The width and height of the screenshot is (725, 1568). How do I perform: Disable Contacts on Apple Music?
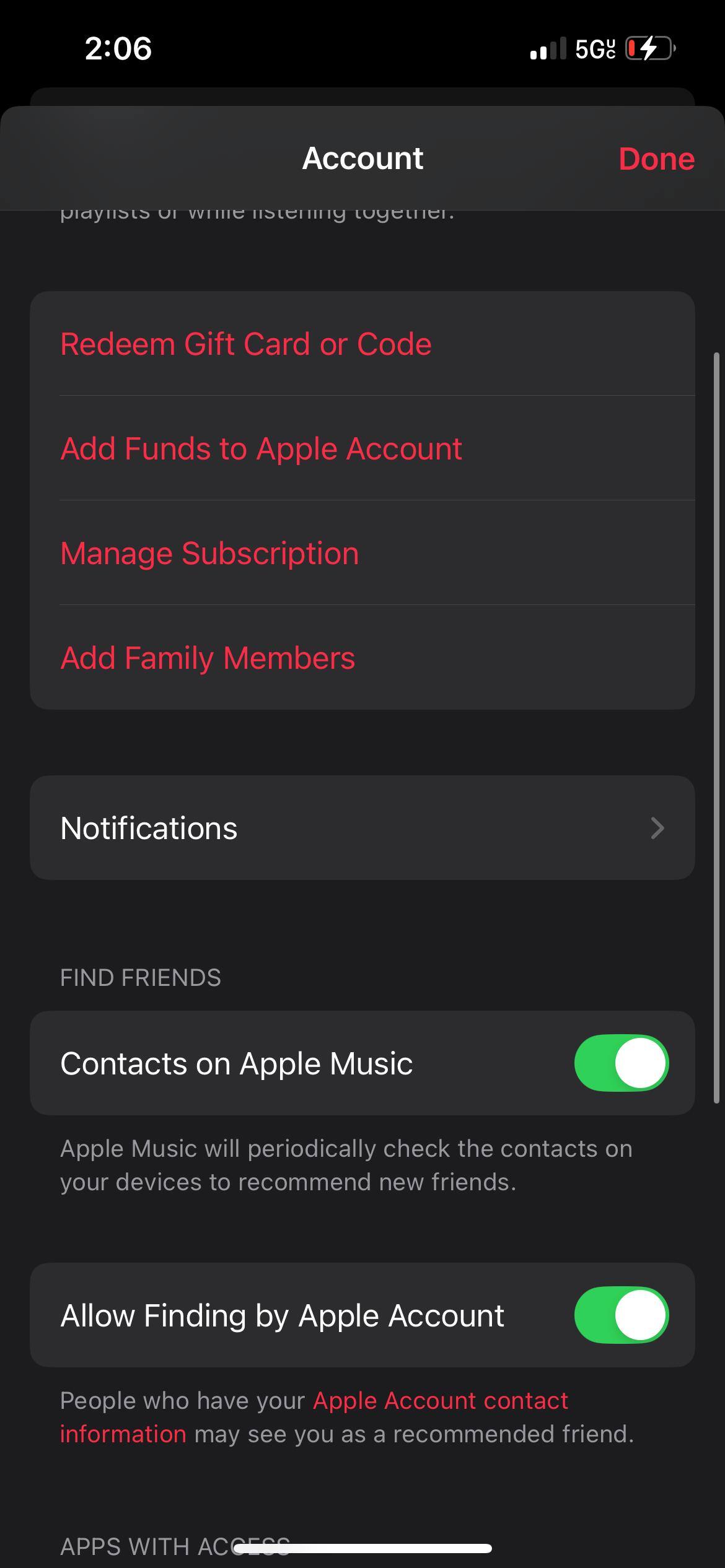click(x=621, y=1063)
